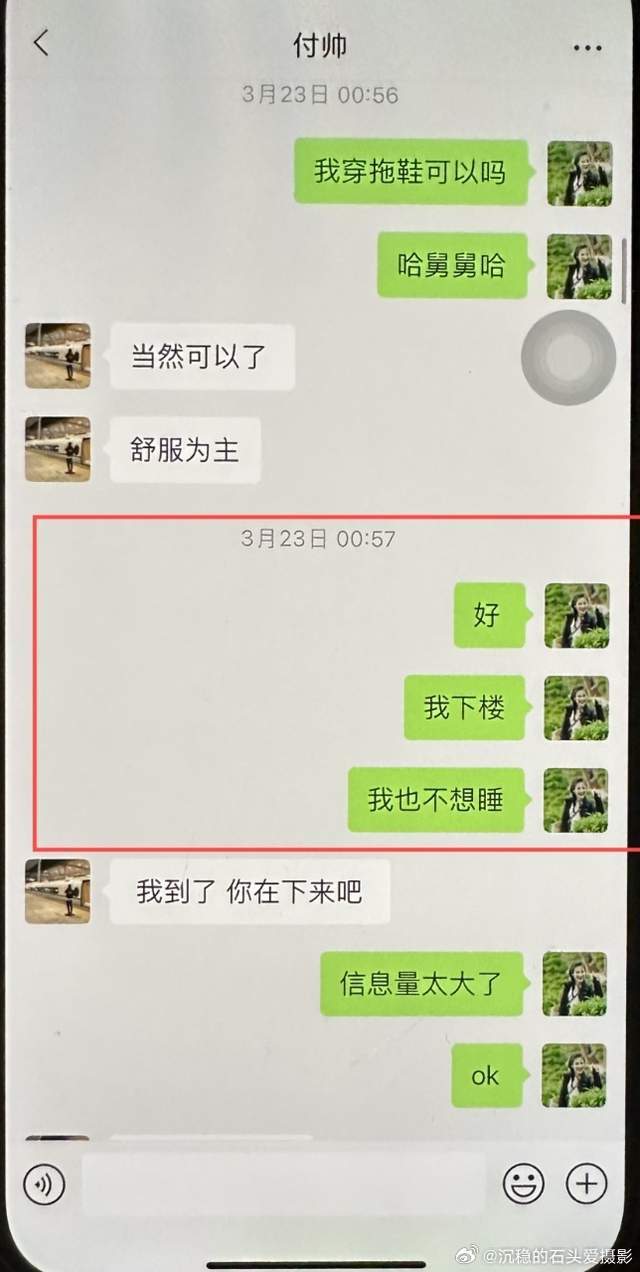Open the avatar beside 当然可以了
The image size is (640, 1272).
(58, 356)
